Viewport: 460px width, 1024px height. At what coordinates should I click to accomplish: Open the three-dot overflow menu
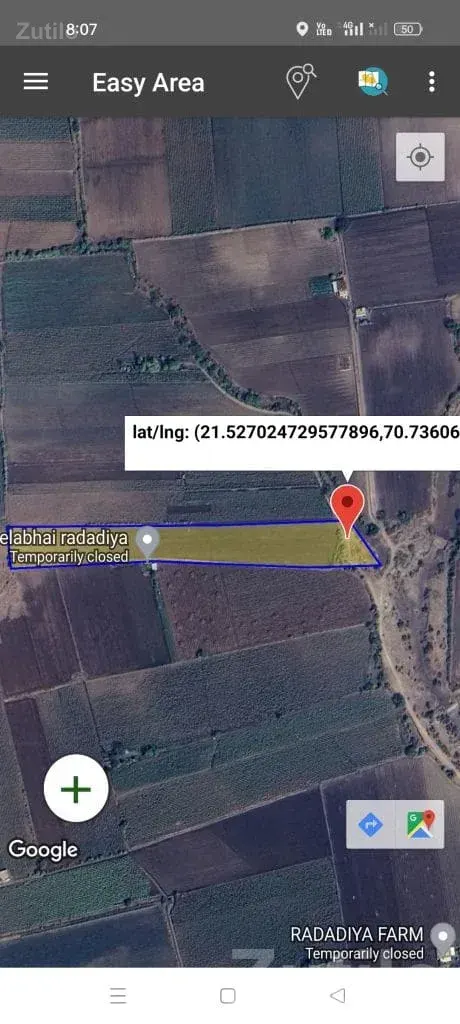tap(431, 82)
